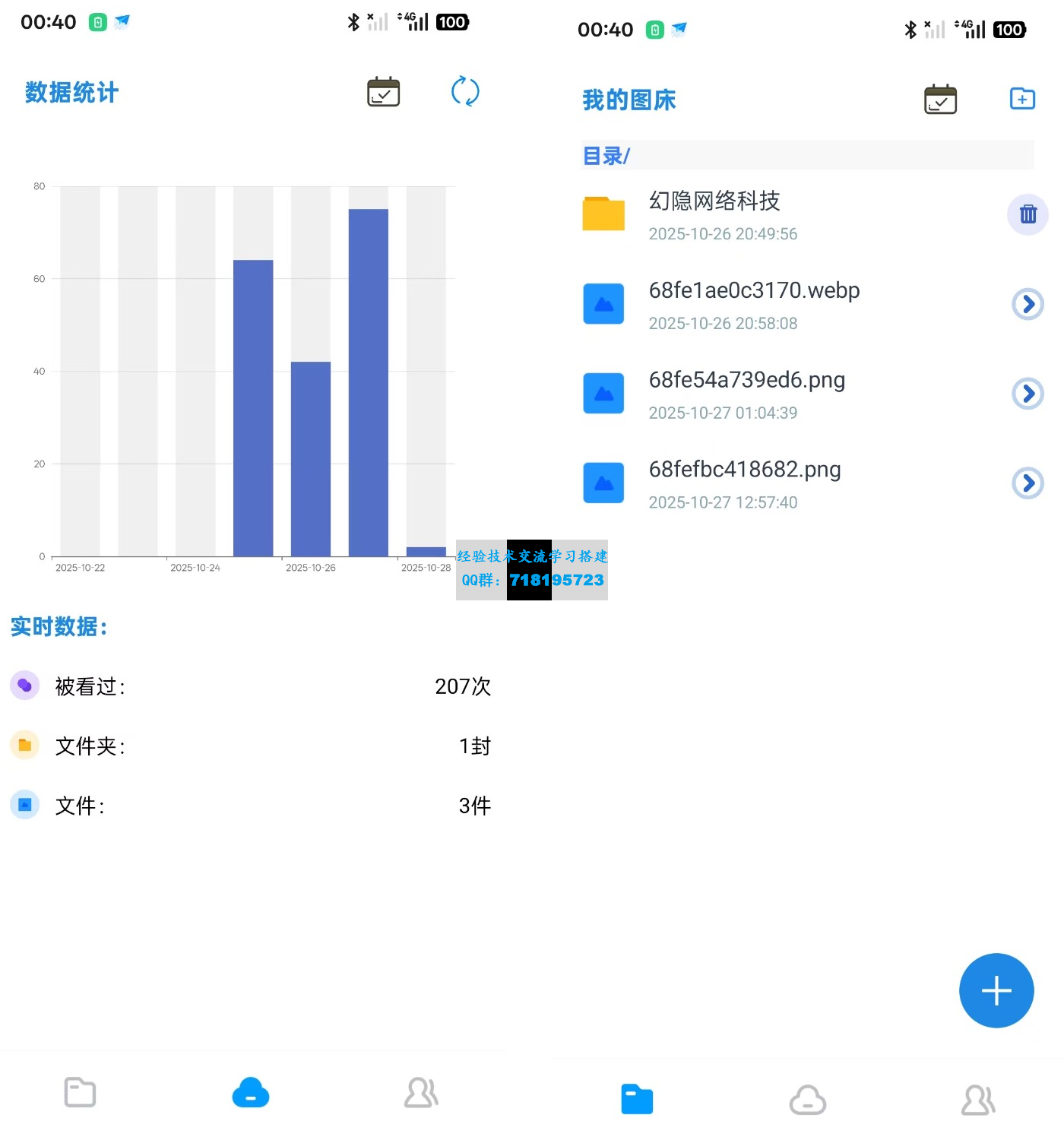This screenshot has width=1064, height=1140.
Task: Upload with the blue plus button
Action: [996, 990]
